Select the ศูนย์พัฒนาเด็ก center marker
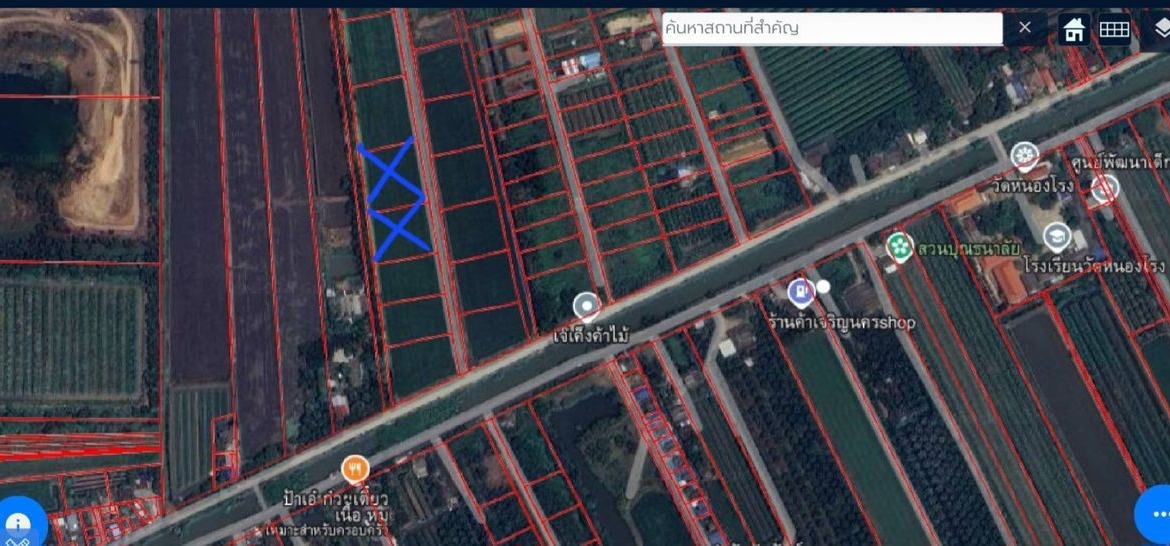Image resolution: width=1170 pixels, height=546 pixels. pyautogui.click(x=1104, y=187)
